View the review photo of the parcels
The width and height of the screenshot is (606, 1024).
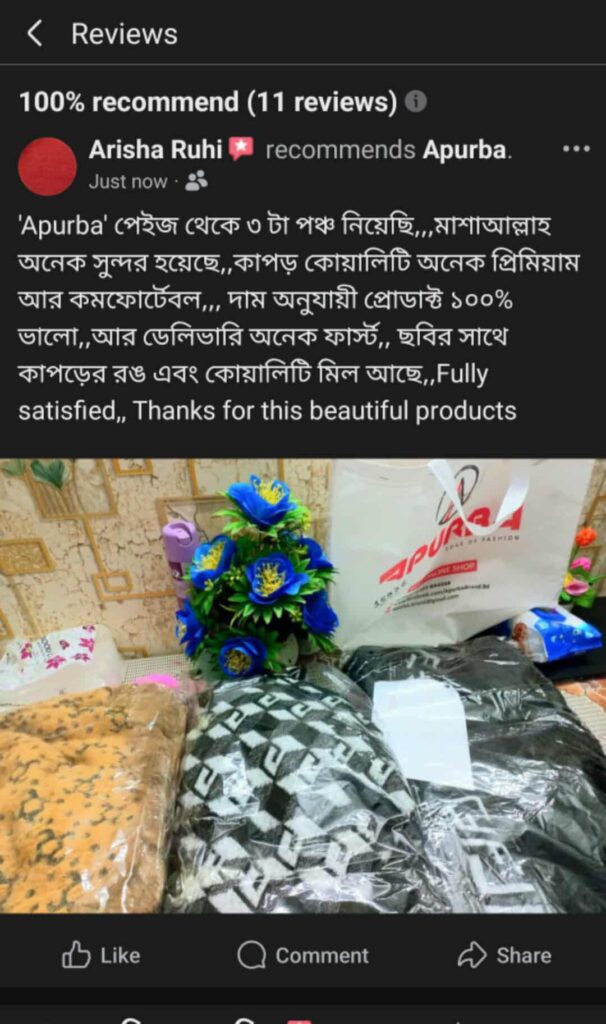coord(303,685)
